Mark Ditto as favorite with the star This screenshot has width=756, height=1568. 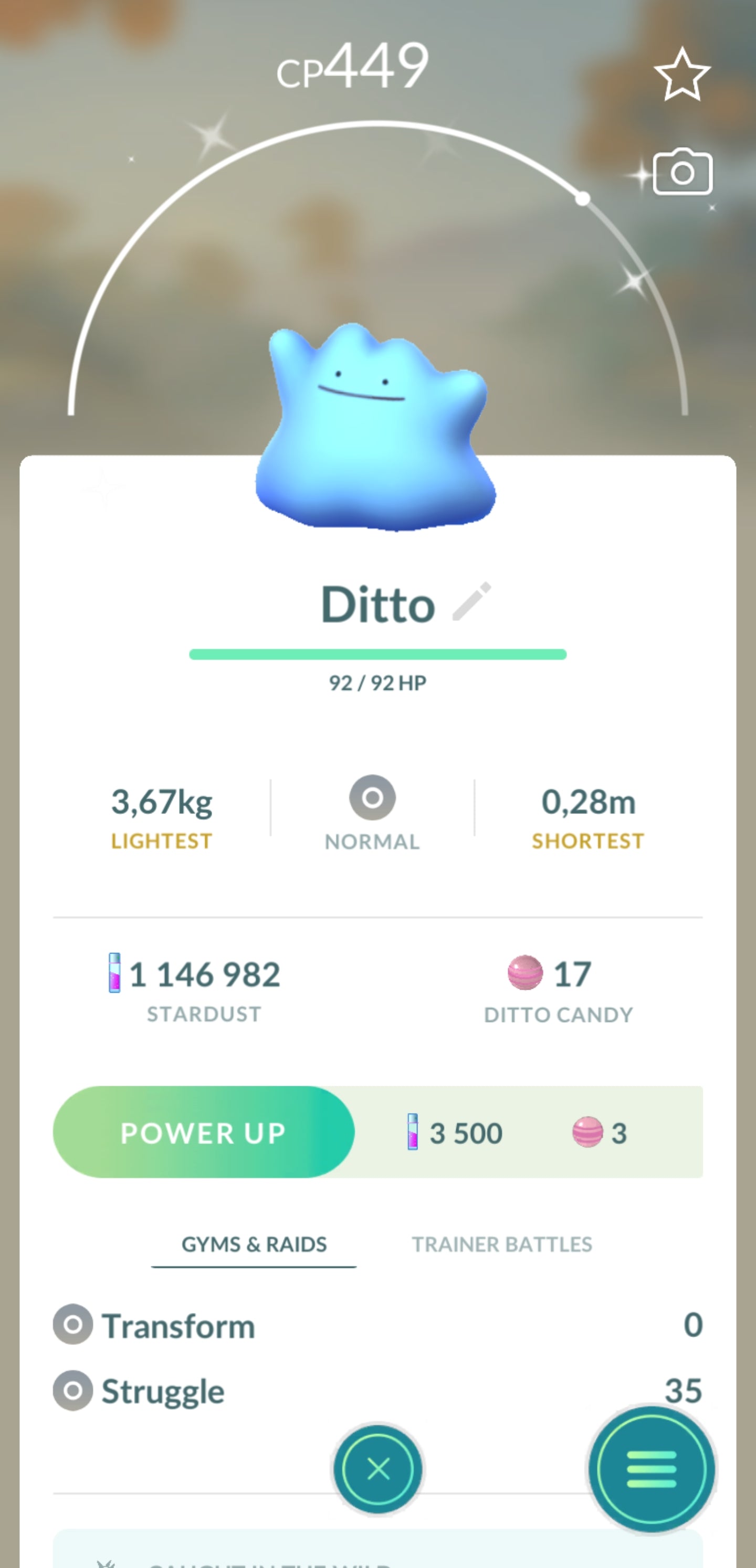click(x=681, y=75)
